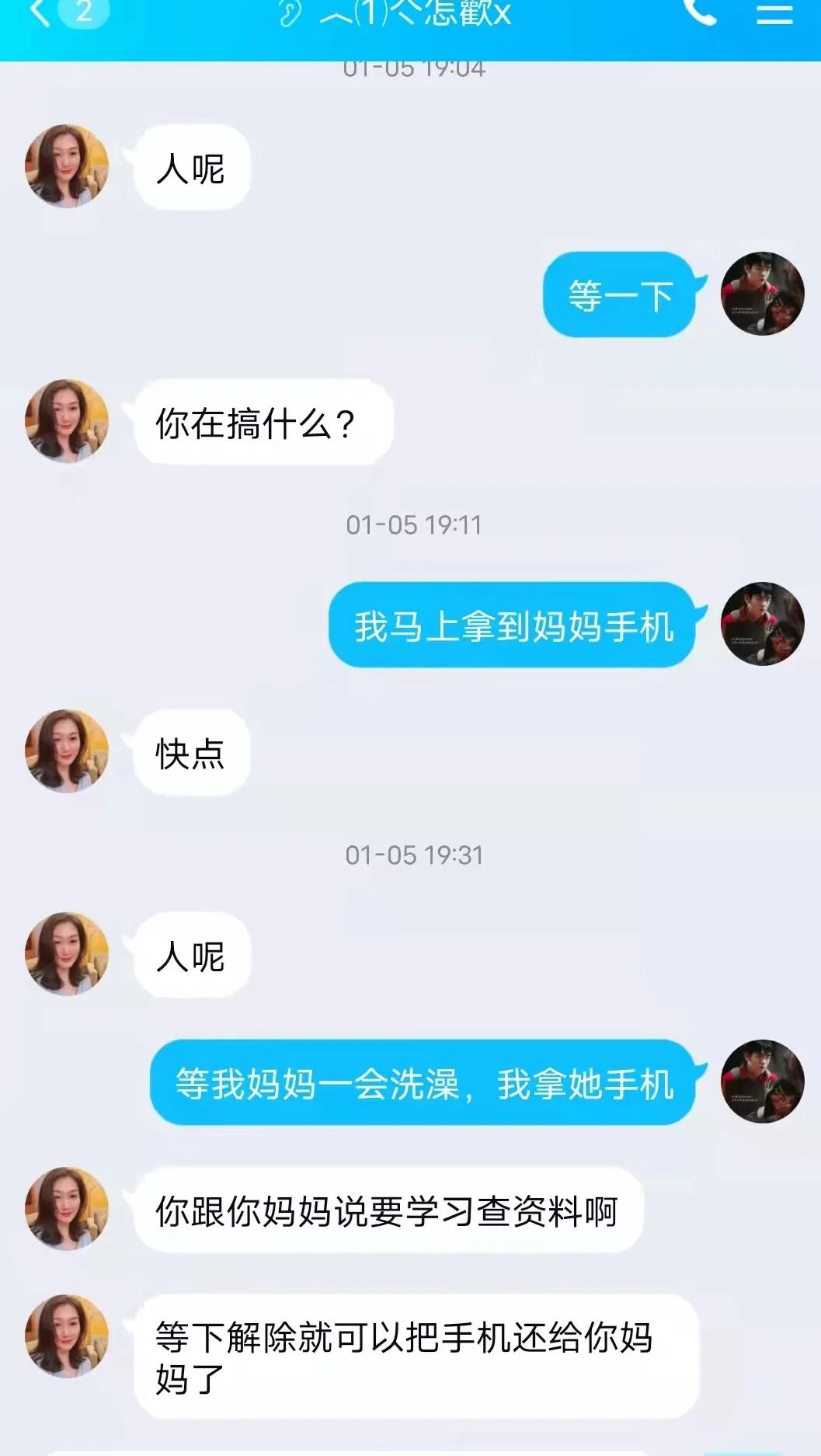Open sender's avatar beside first 人呢 message
Screen dimensions: 821x1456
[x=67, y=166]
